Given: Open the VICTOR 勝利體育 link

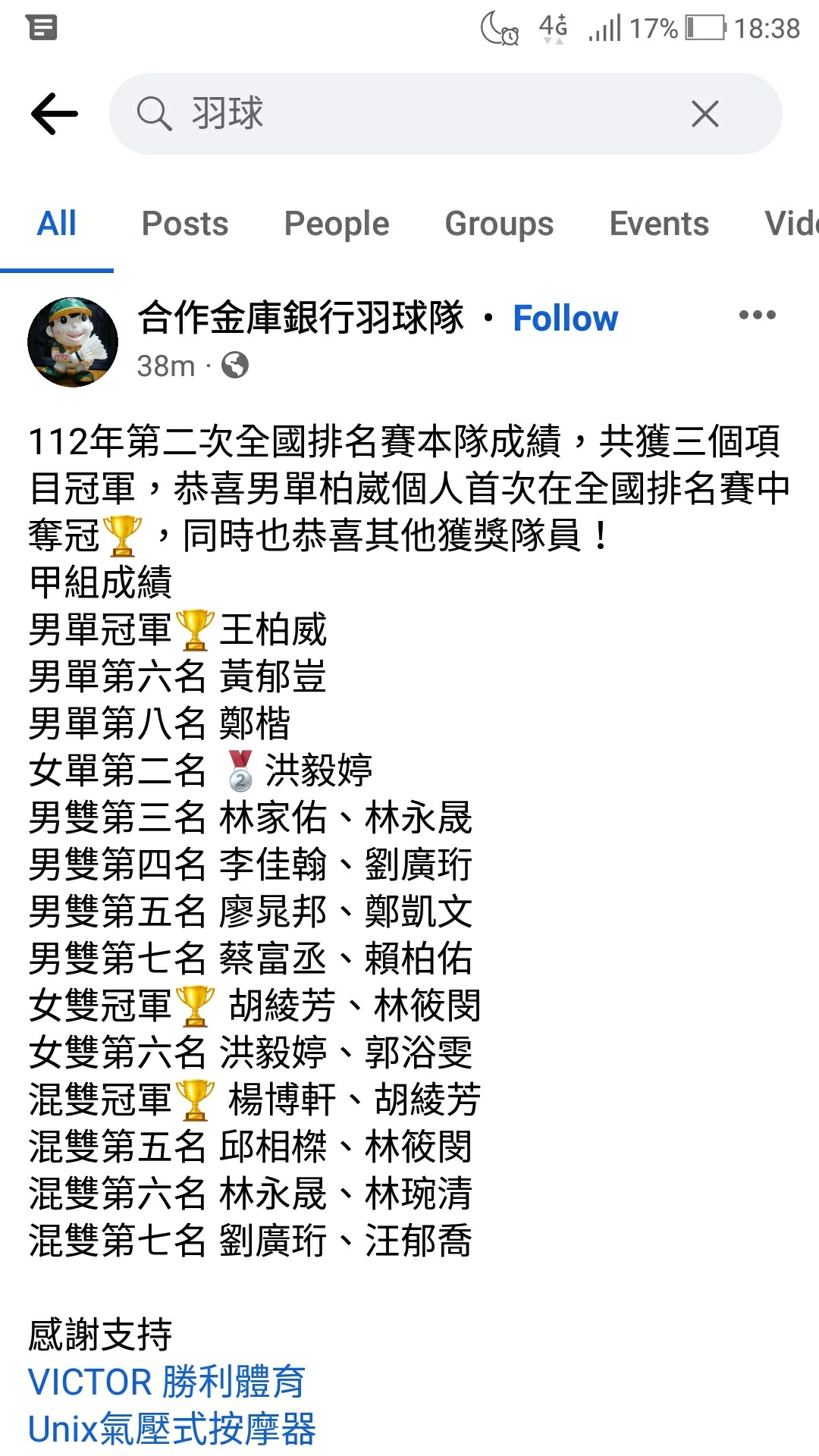Looking at the screenshot, I should pos(167,1382).
